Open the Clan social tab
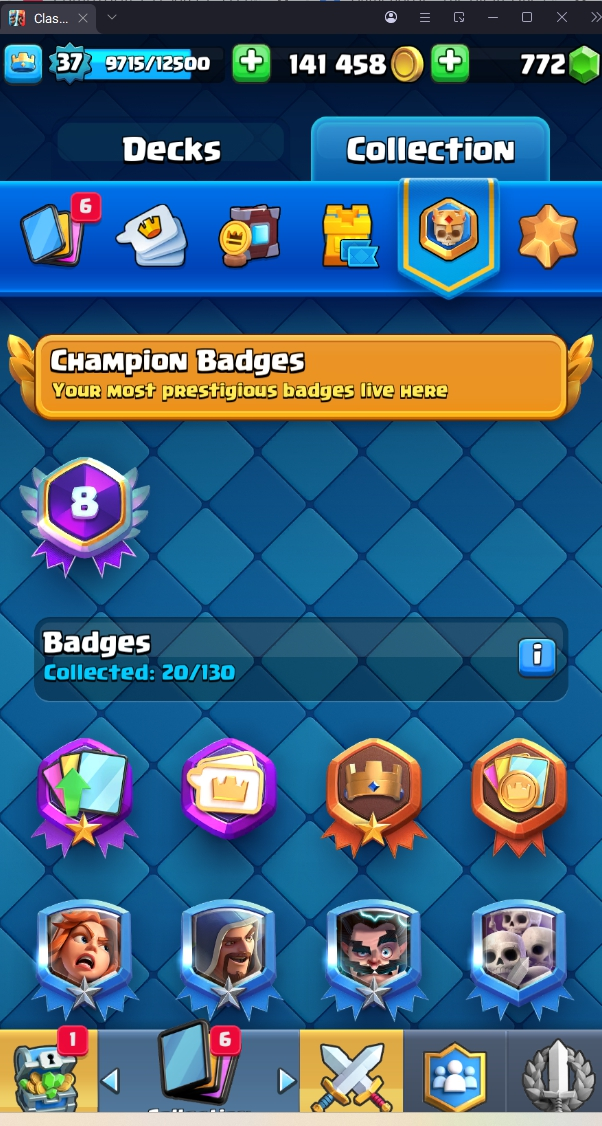 pos(455,1075)
